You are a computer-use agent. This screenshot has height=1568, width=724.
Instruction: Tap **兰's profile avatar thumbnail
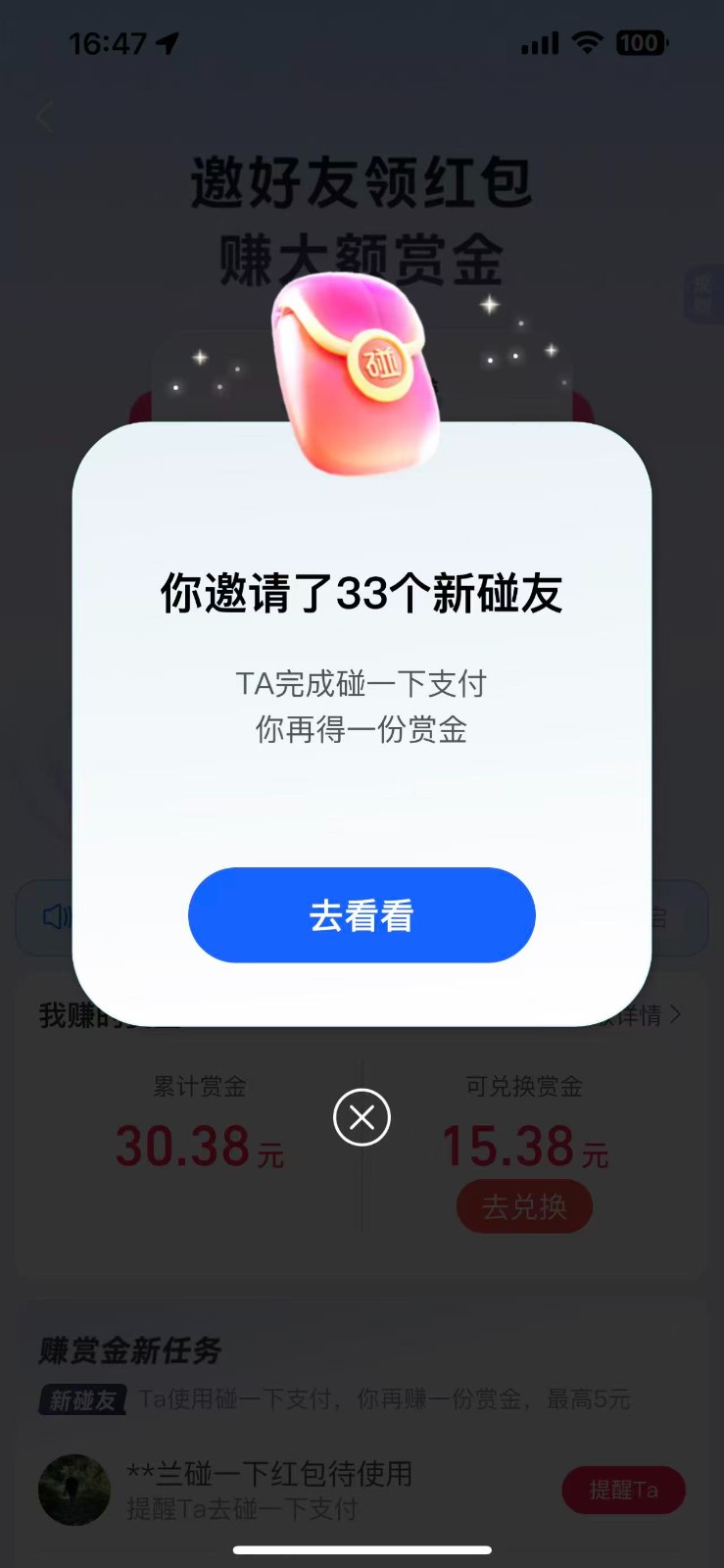(x=73, y=1490)
